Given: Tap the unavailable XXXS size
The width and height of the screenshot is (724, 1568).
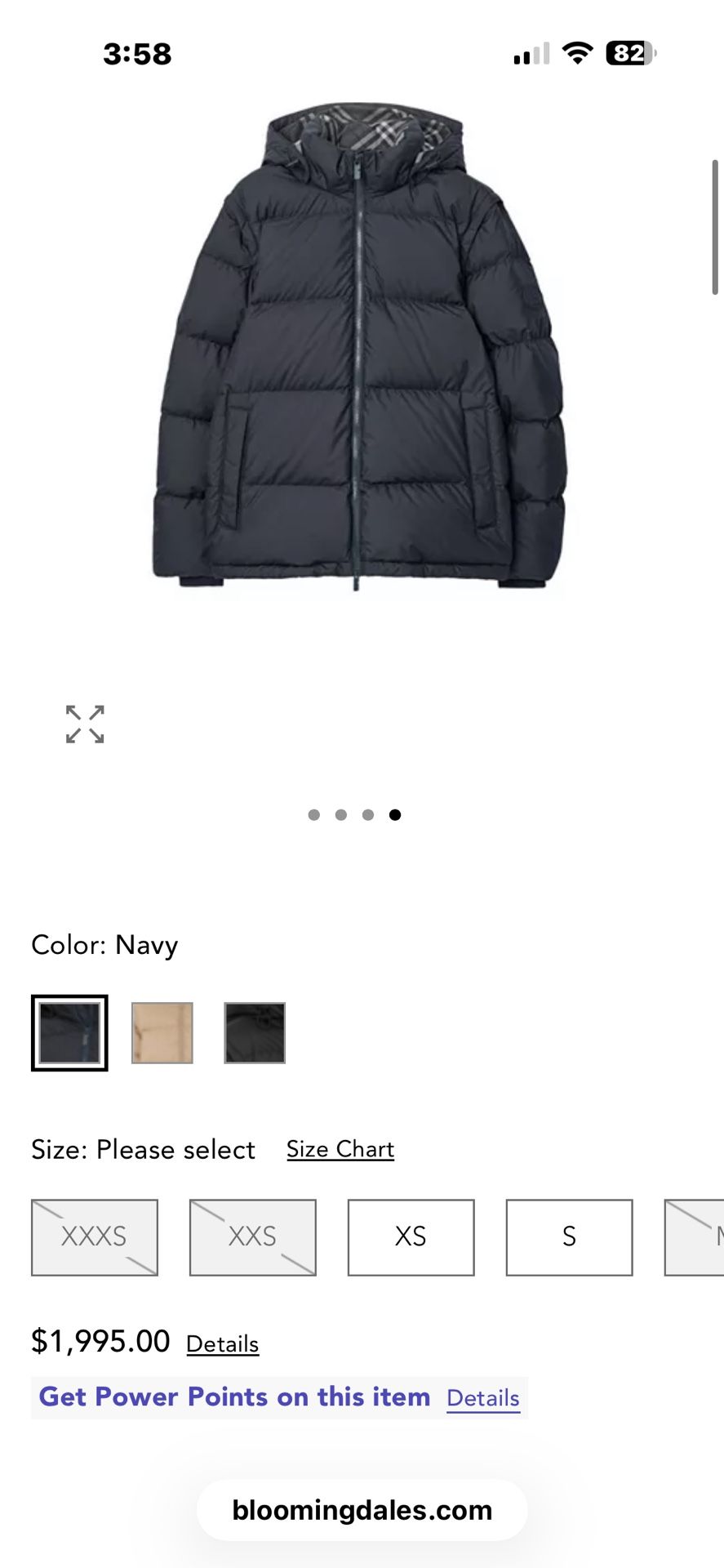Looking at the screenshot, I should coord(95,1236).
